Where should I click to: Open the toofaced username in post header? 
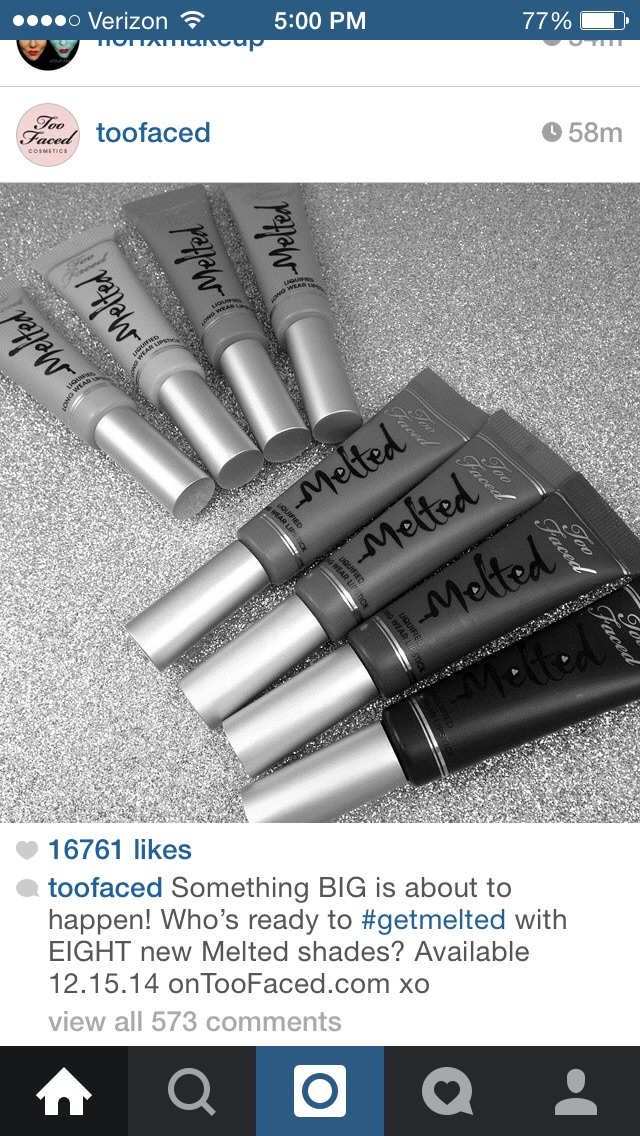153,133
